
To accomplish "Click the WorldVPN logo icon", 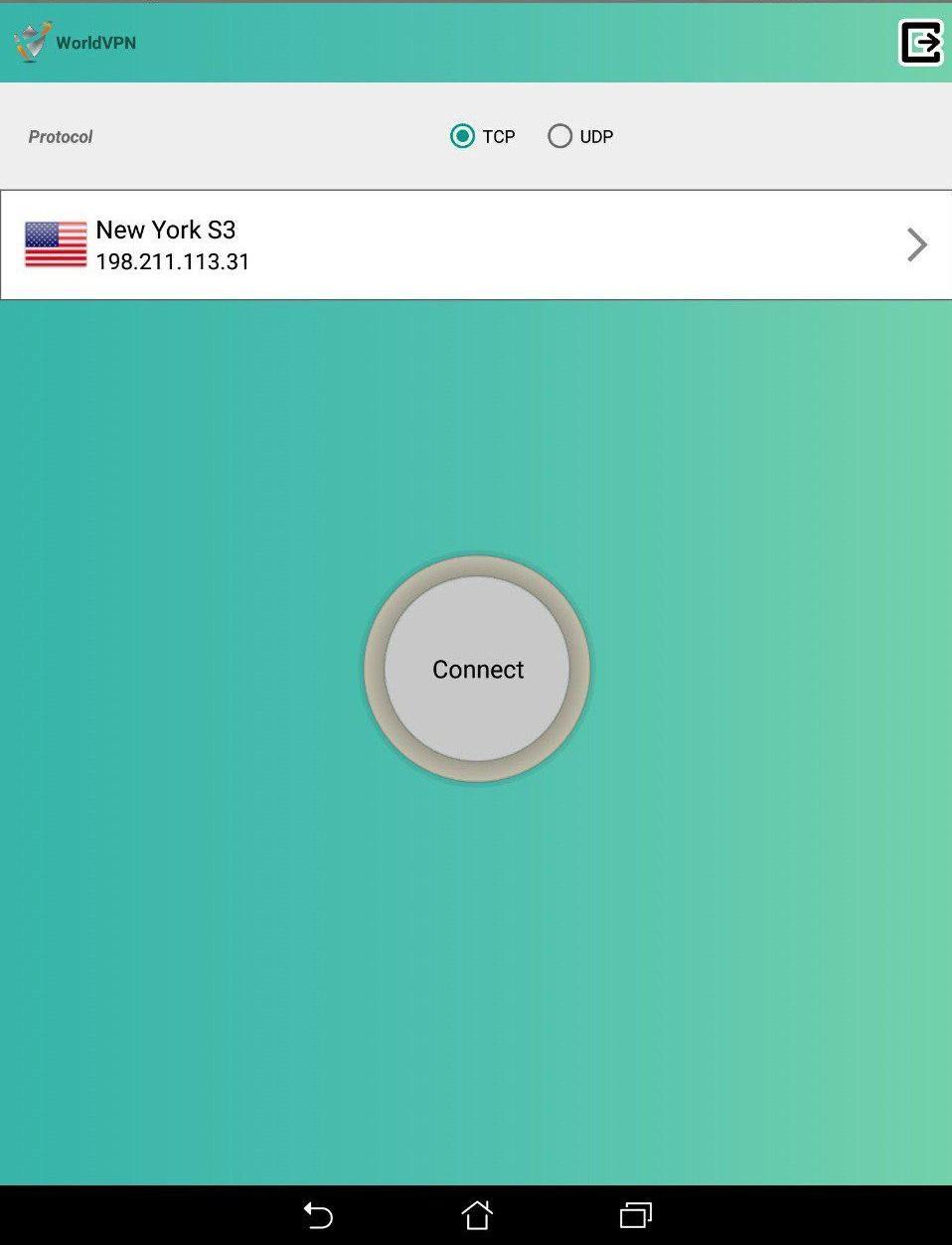I will point(30,42).
